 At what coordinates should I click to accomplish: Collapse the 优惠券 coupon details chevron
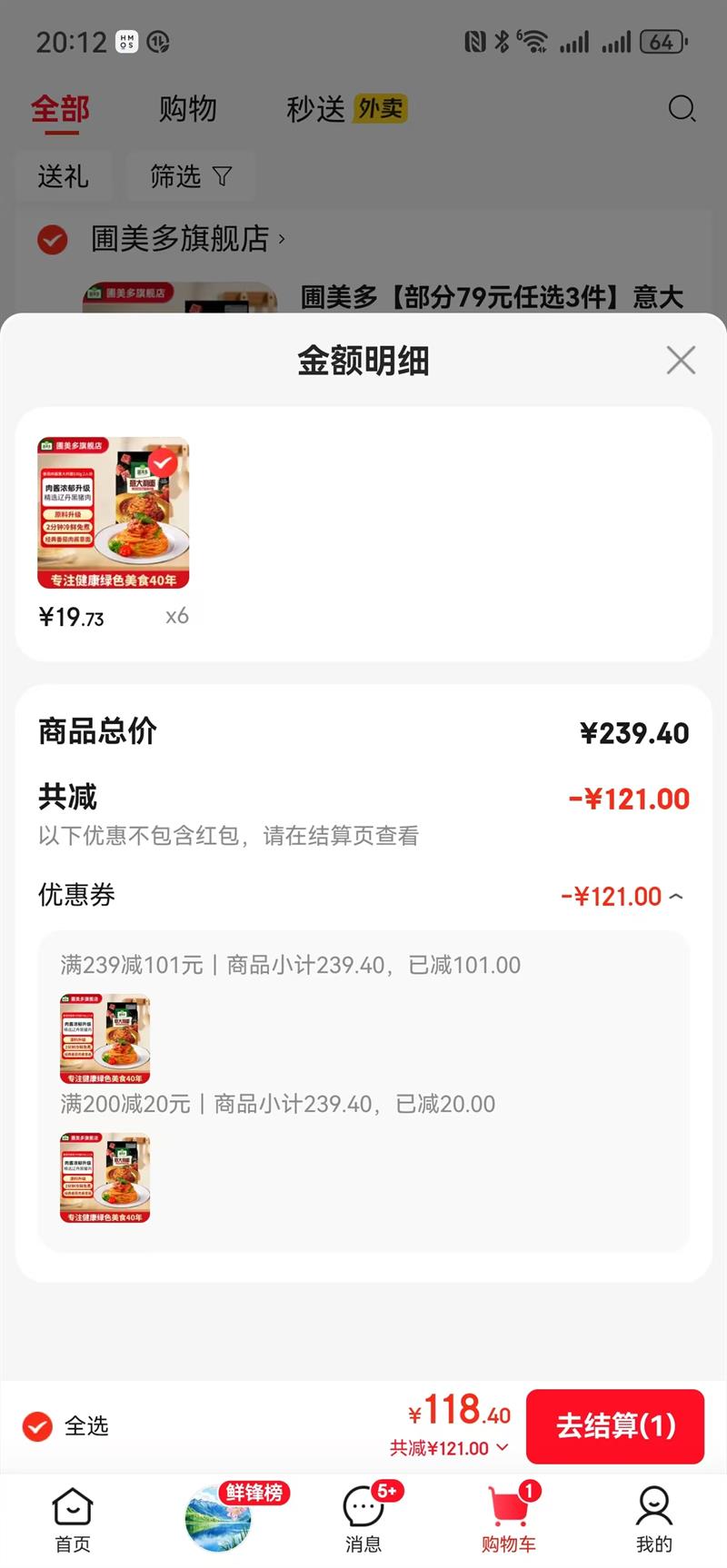(x=675, y=896)
